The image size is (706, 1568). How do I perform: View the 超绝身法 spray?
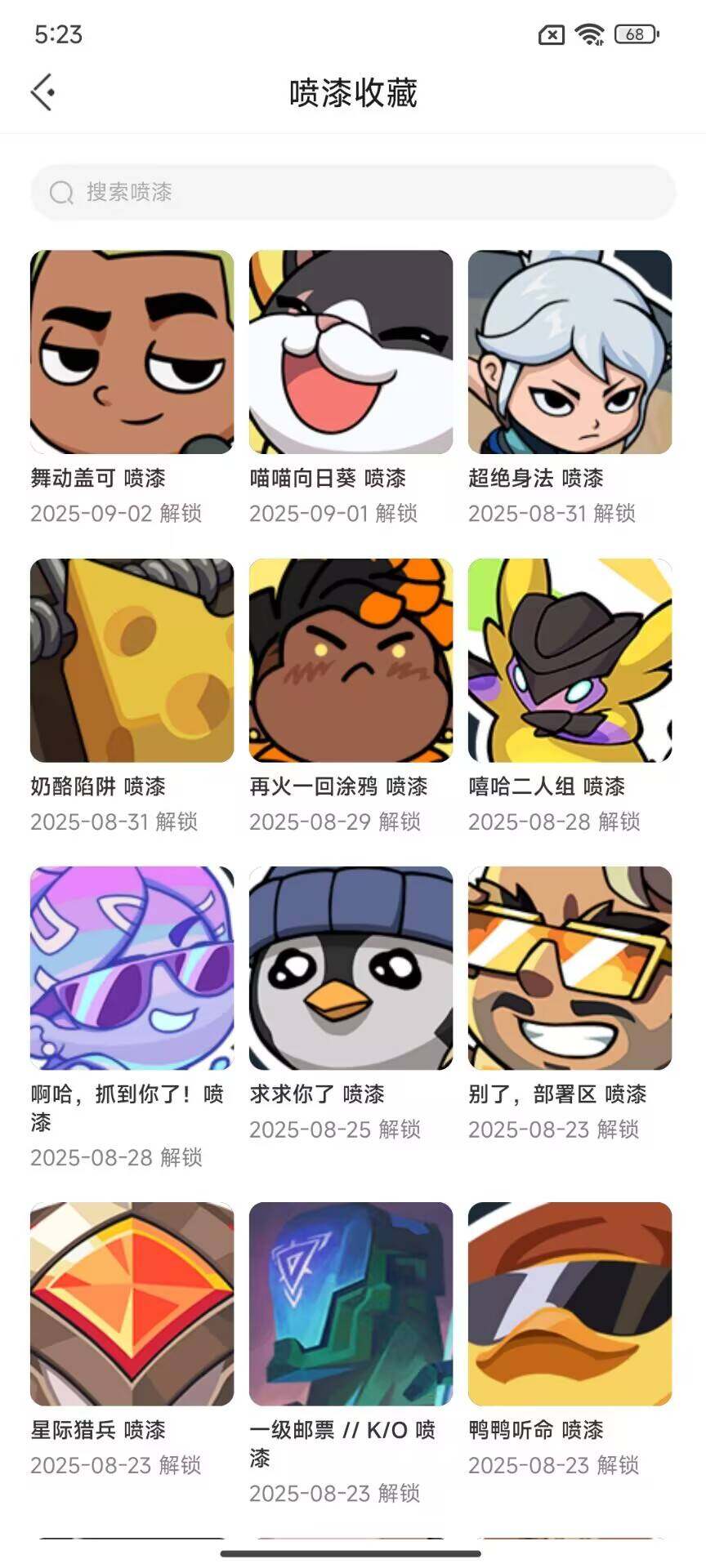coord(570,352)
